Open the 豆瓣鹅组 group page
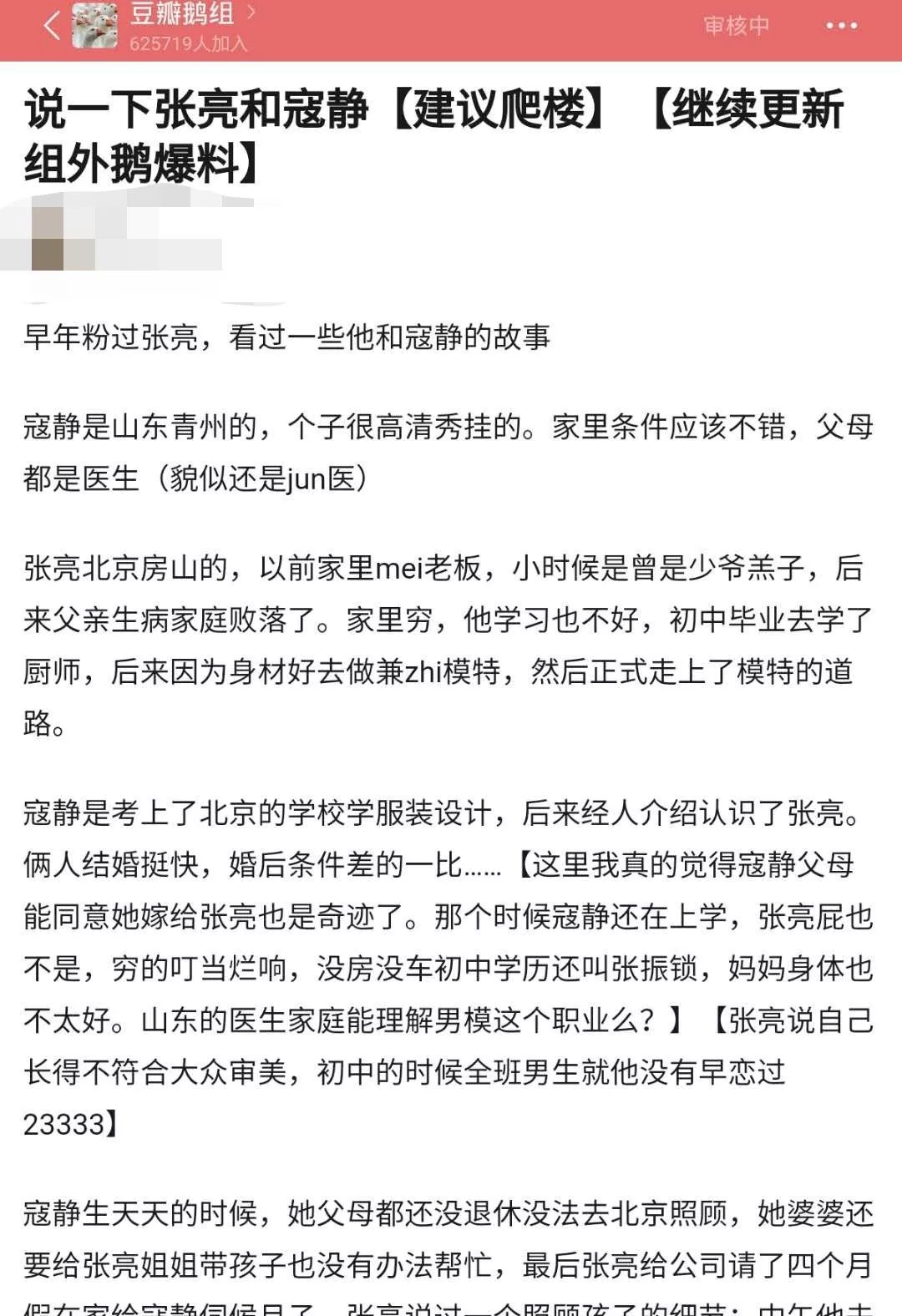This screenshot has width=902, height=1316. 182,14
